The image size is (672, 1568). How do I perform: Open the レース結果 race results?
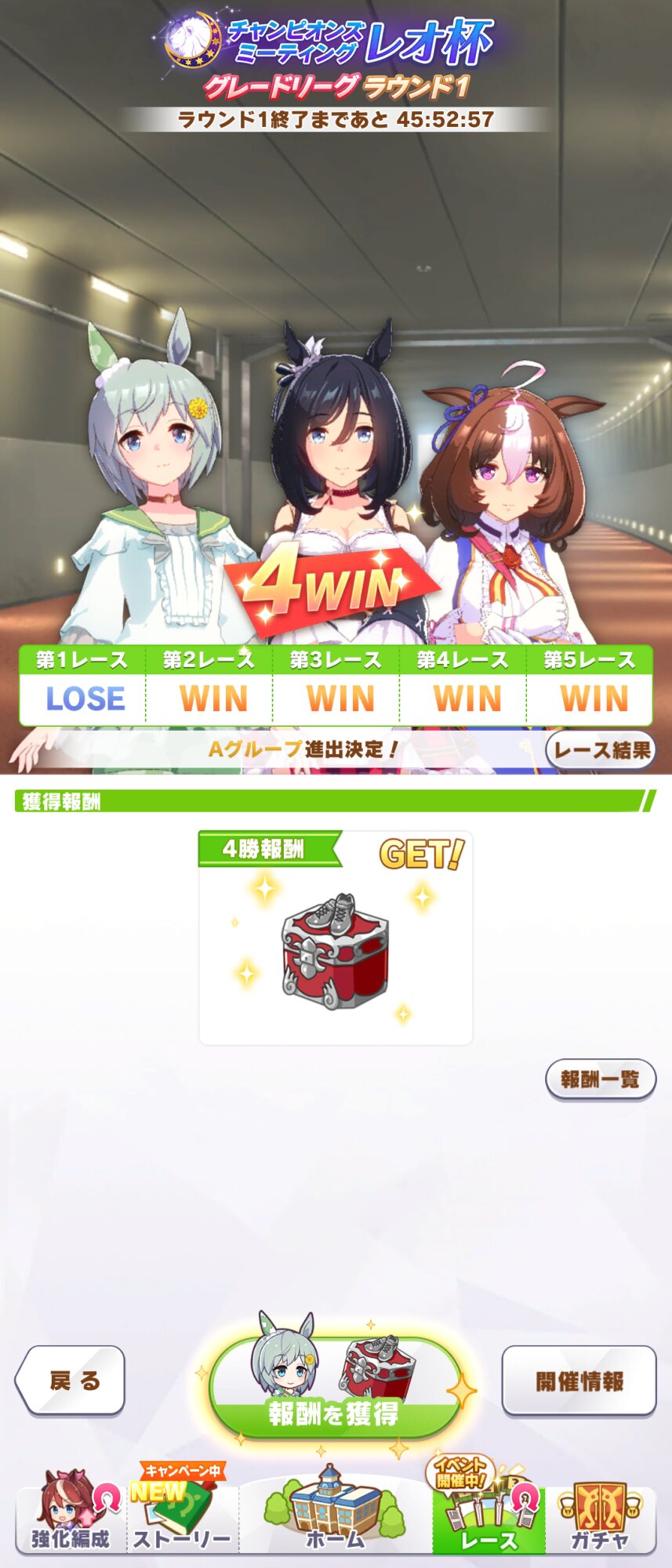click(x=601, y=750)
